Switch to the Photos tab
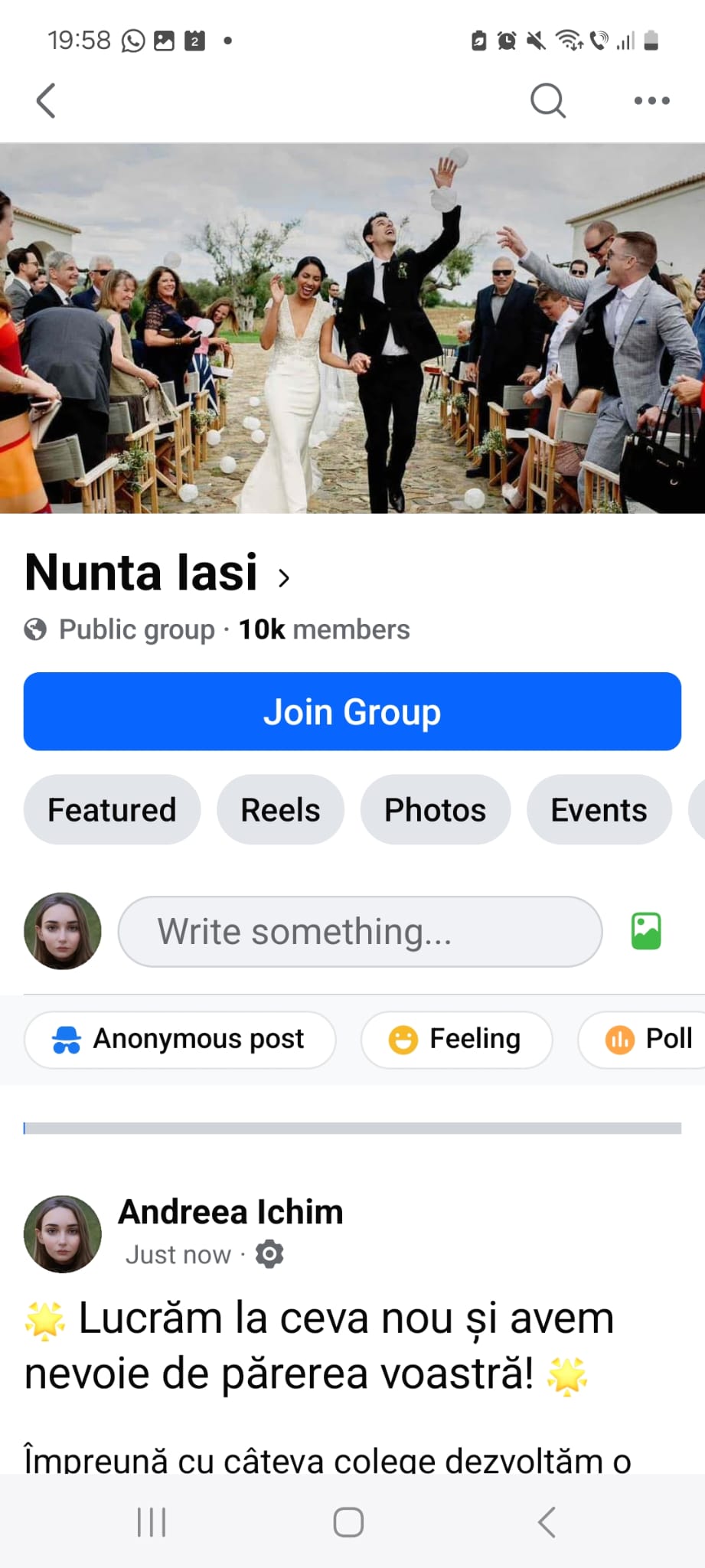The width and height of the screenshot is (705, 1568). (435, 809)
